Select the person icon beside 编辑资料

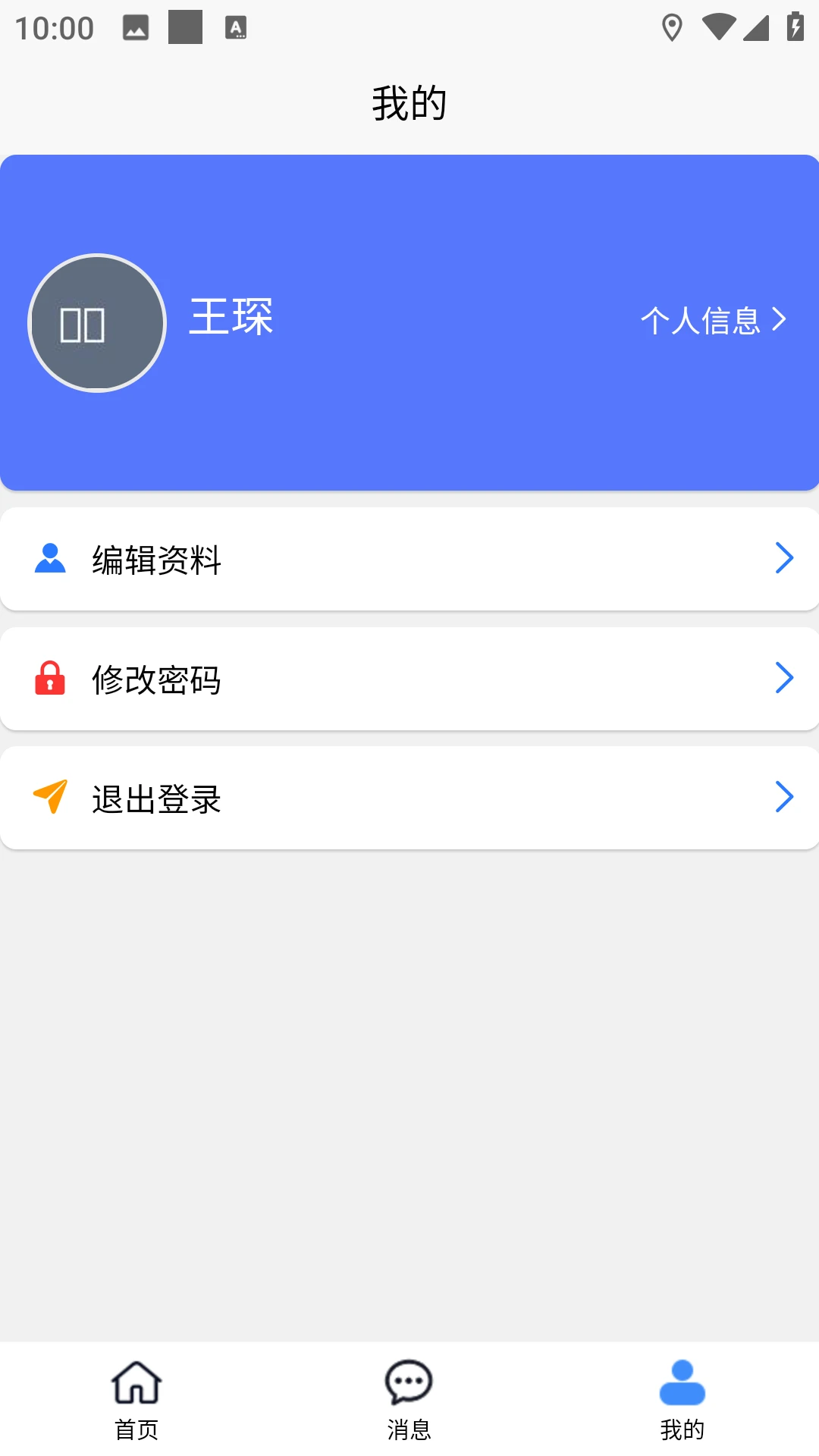coord(49,559)
